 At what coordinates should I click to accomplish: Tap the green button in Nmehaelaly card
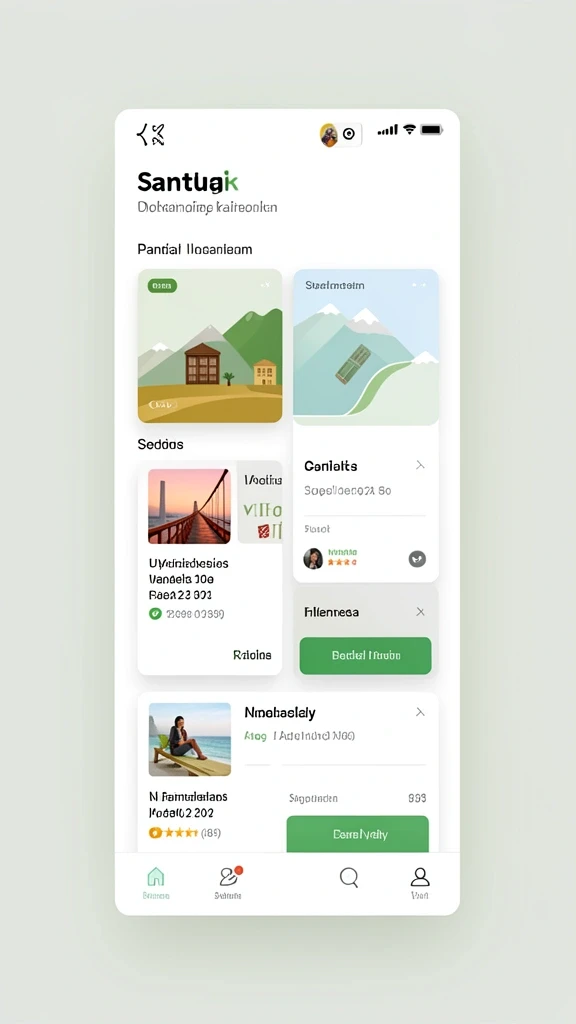pos(358,834)
